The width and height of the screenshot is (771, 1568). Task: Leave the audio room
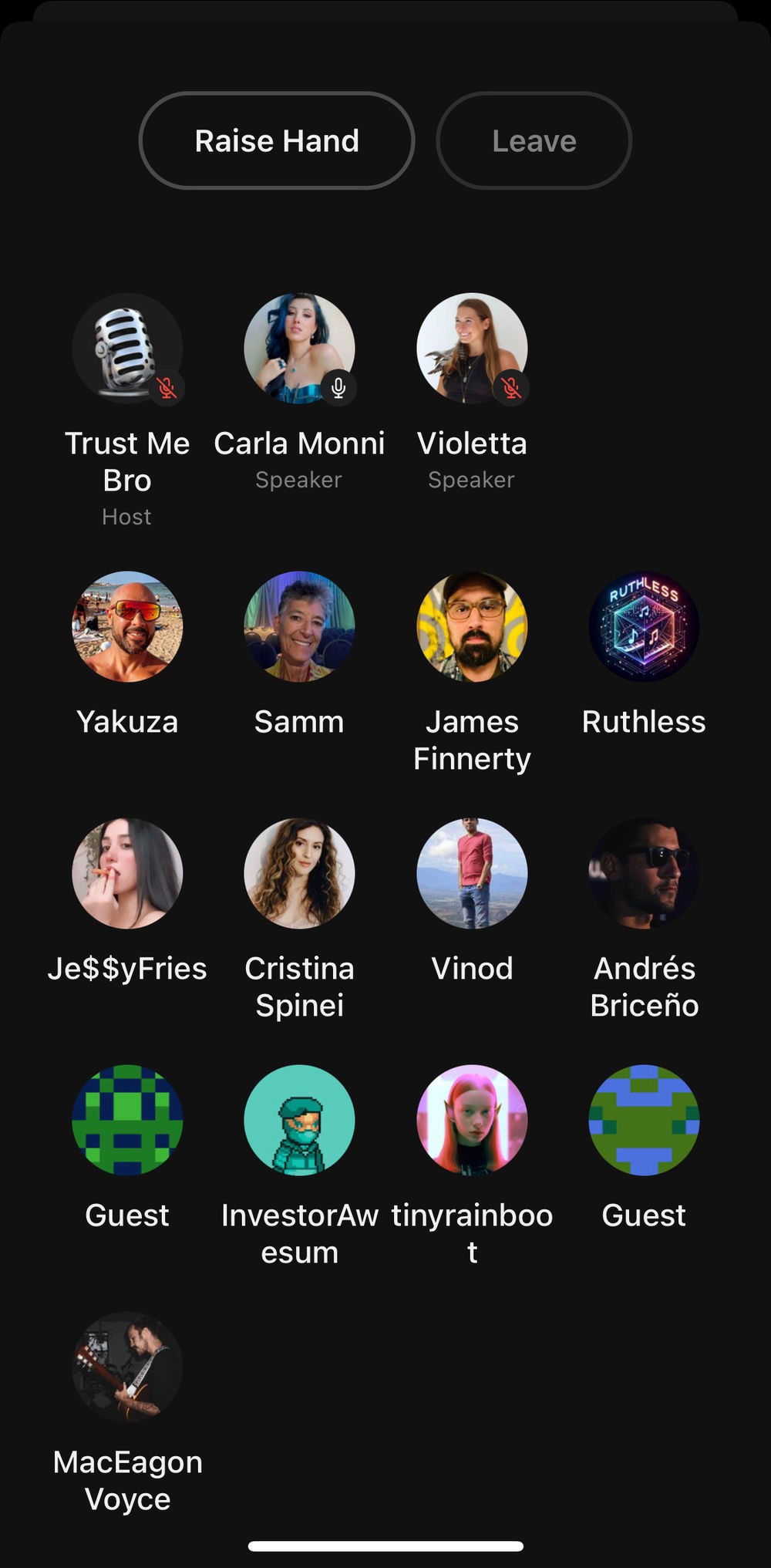point(534,141)
